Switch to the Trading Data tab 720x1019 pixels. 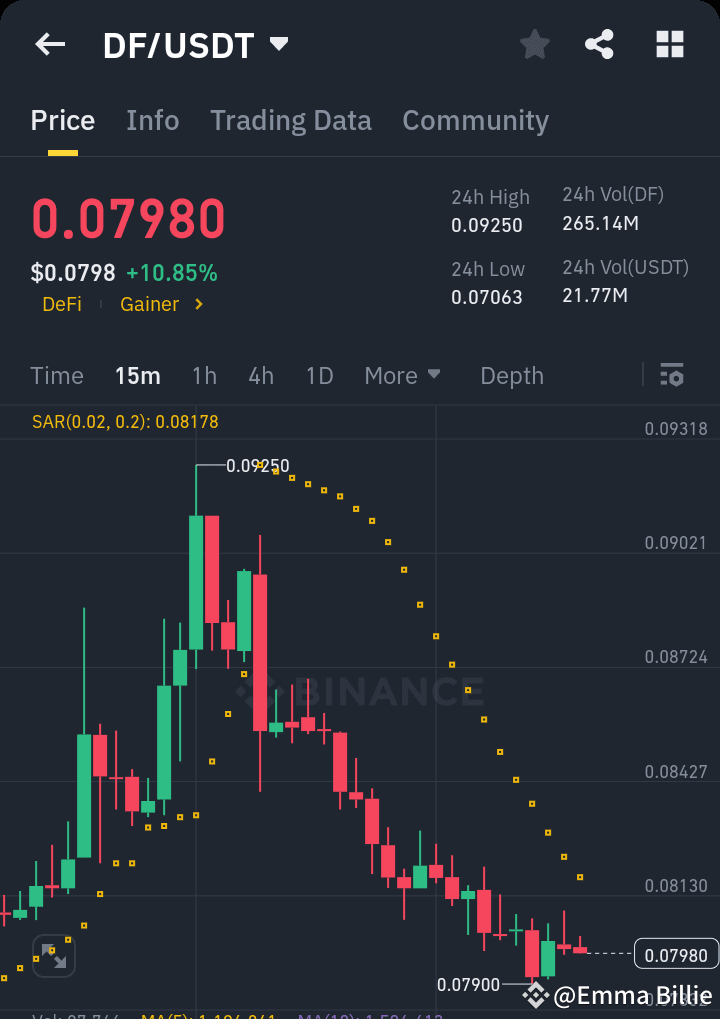290,120
